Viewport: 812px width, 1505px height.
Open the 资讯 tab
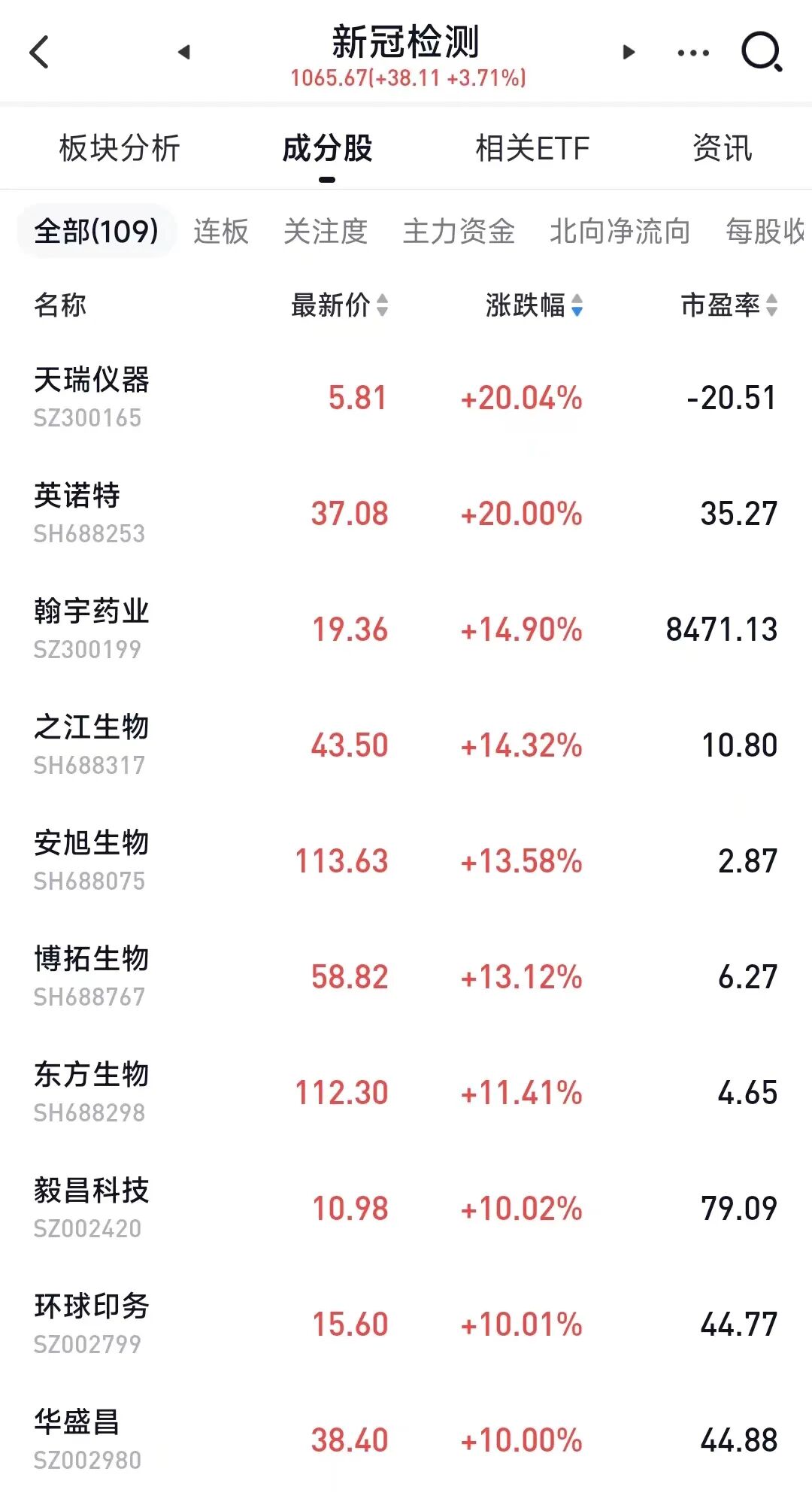coord(722,148)
